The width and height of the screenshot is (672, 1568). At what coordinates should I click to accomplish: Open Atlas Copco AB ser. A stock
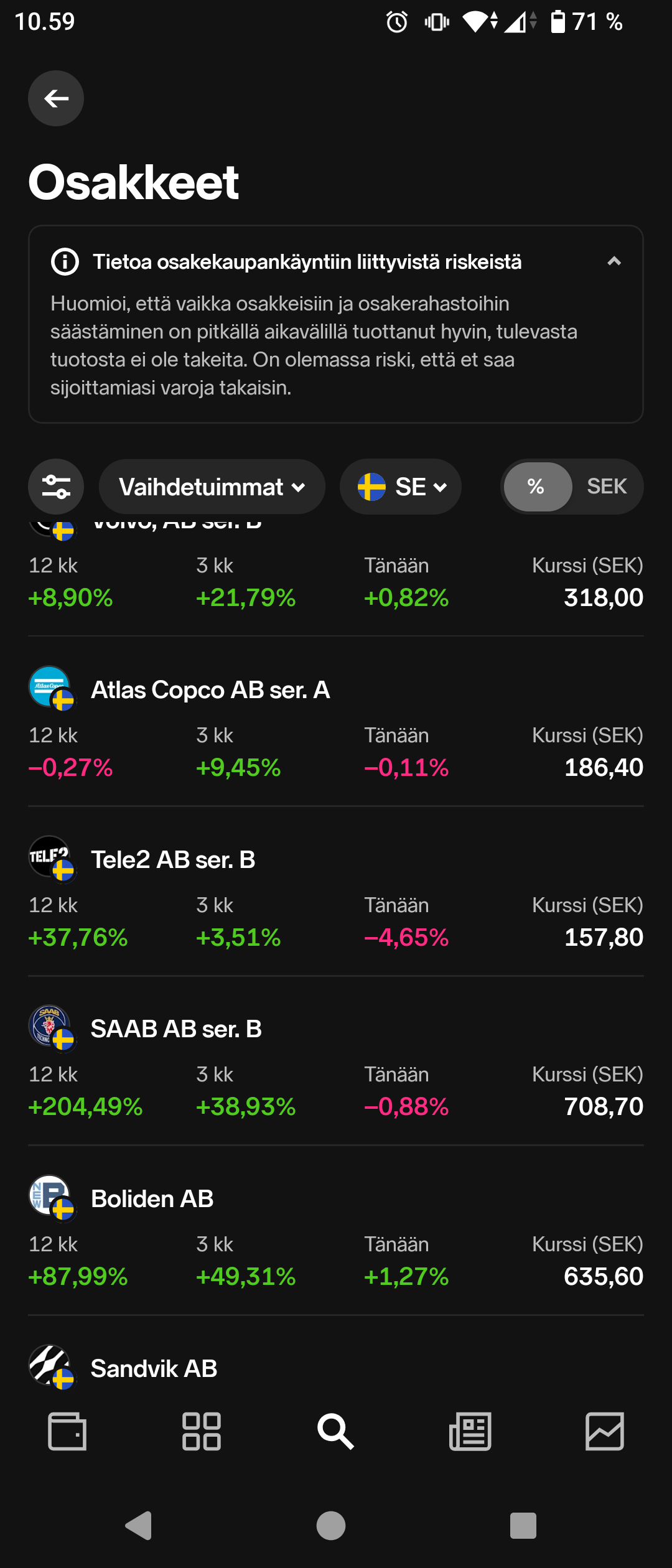click(210, 690)
